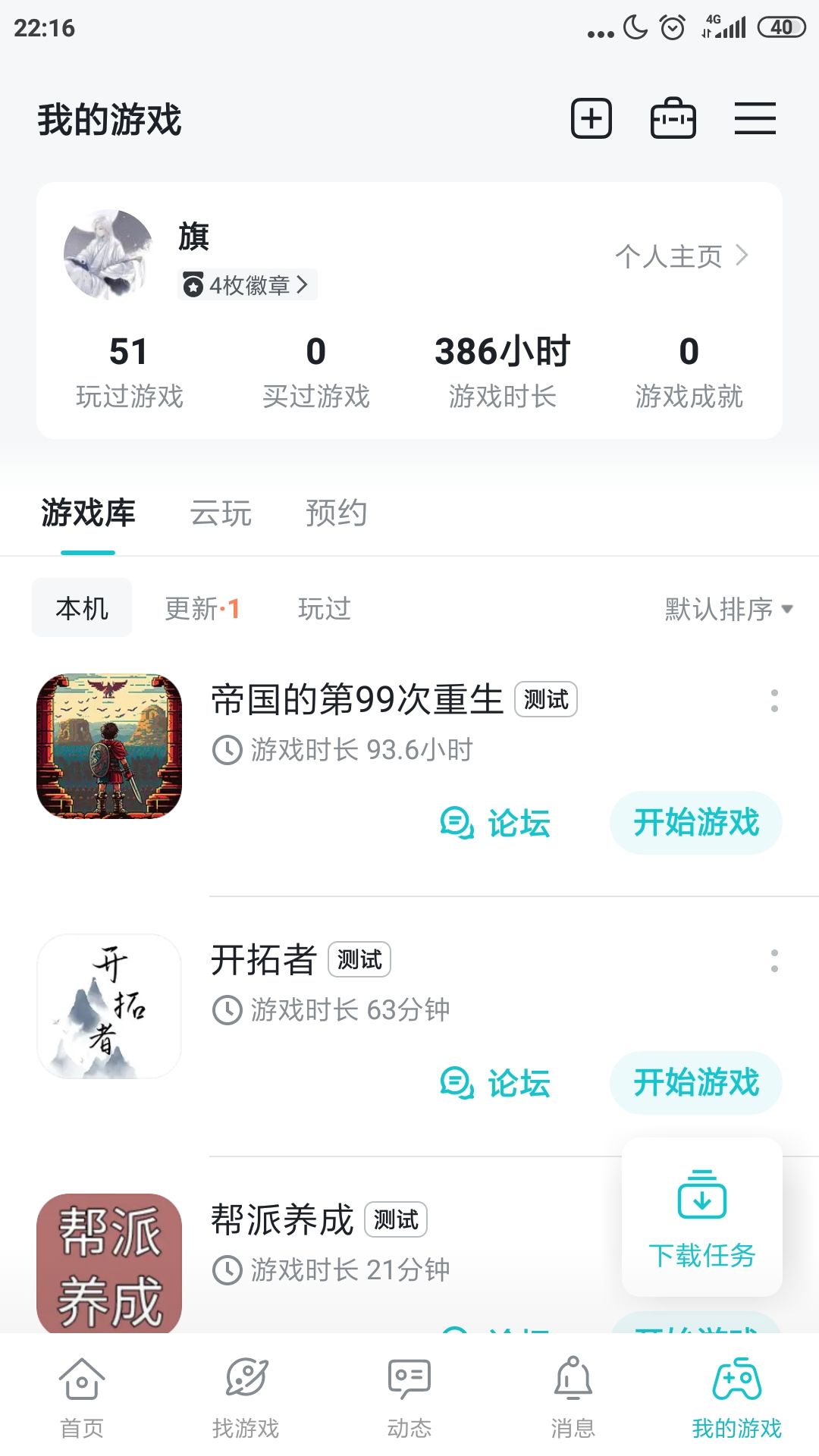Open the forum for 帝国的第99次重生
Viewport: 819px width, 1456px height.
click(x=496, y=824)
